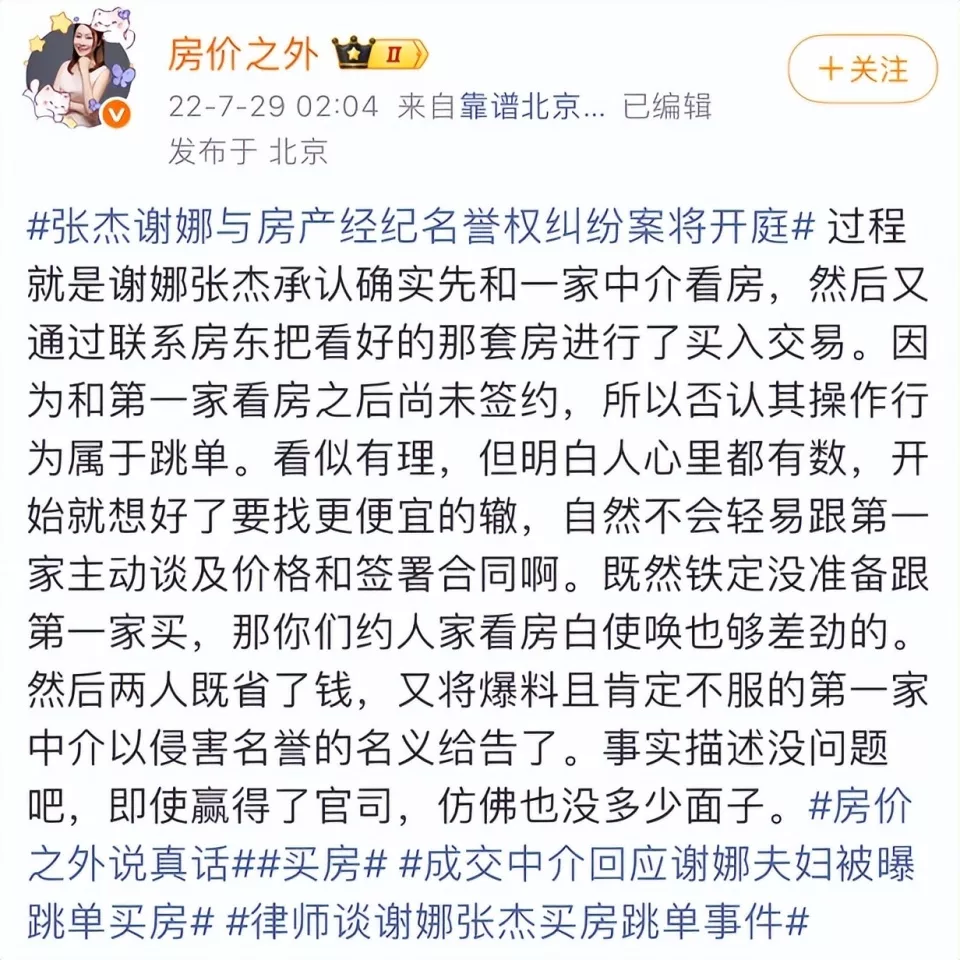Open hashtag #律师谈谢娜张杰买房跳单事件#
Viewport: 960px width, 960px height.
[x=516, y=920]
